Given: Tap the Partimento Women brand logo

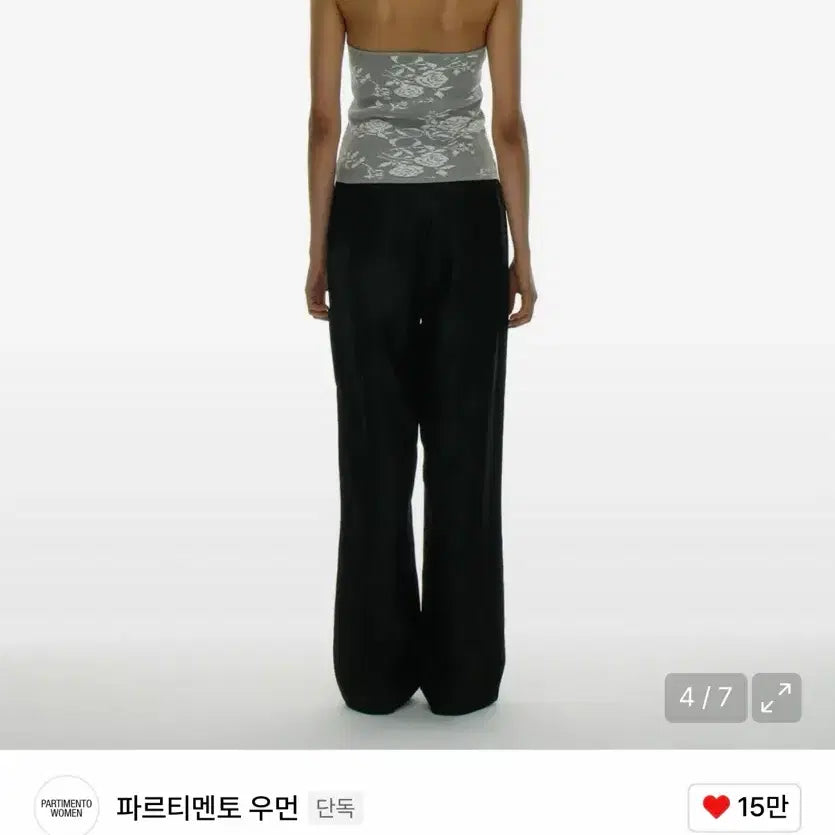Looking at the screenshot, I should (x=67, y=806).
